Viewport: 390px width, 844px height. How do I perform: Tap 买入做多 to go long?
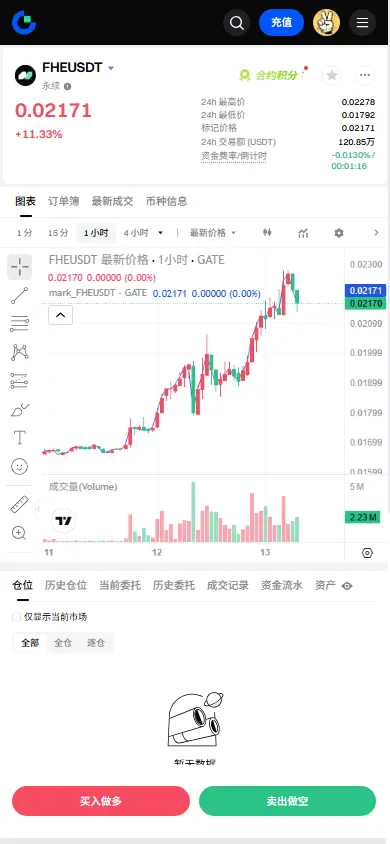click(101, 801)
